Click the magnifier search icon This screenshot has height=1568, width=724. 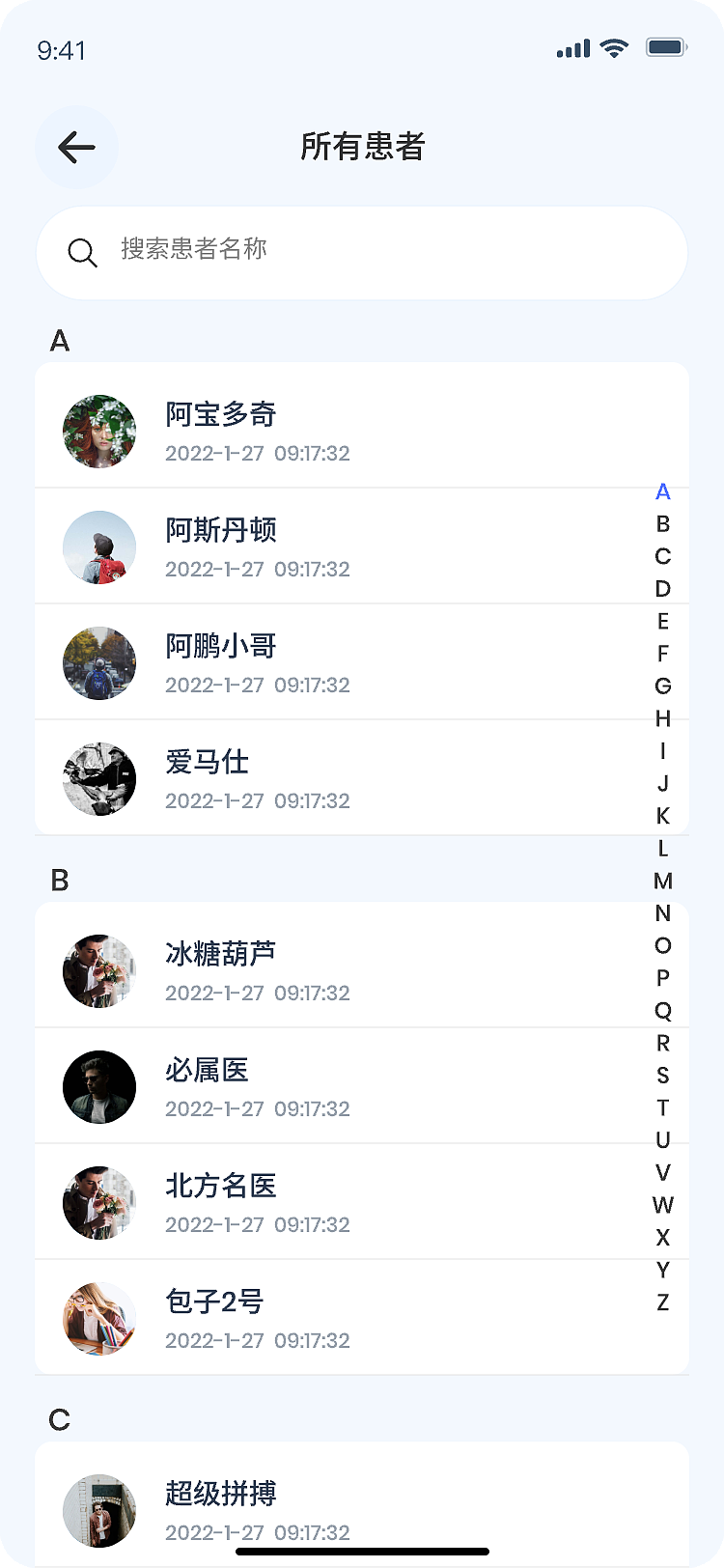[83, 253]
